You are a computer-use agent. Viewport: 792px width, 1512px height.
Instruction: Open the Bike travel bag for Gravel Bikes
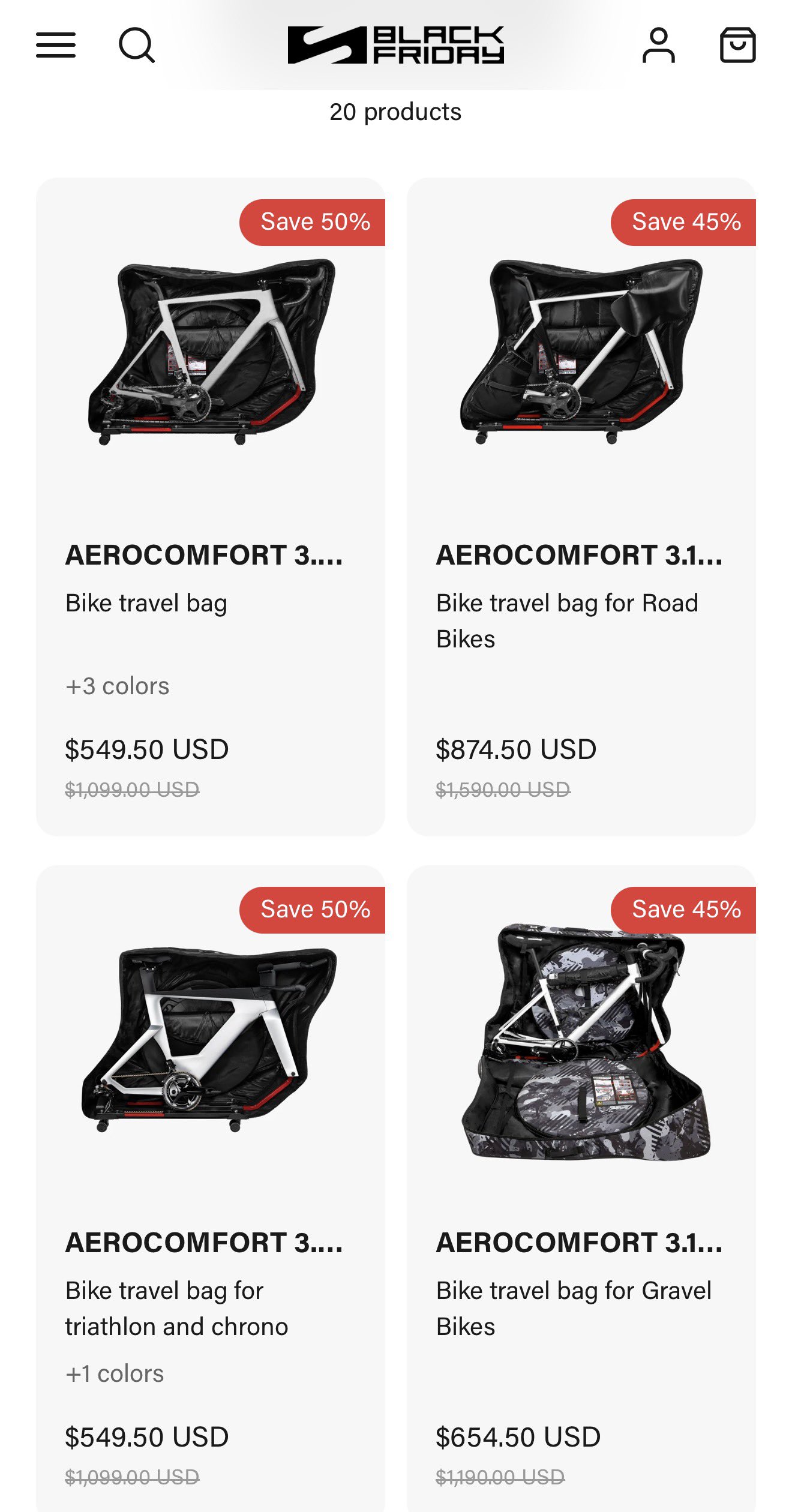(581, 1038)
